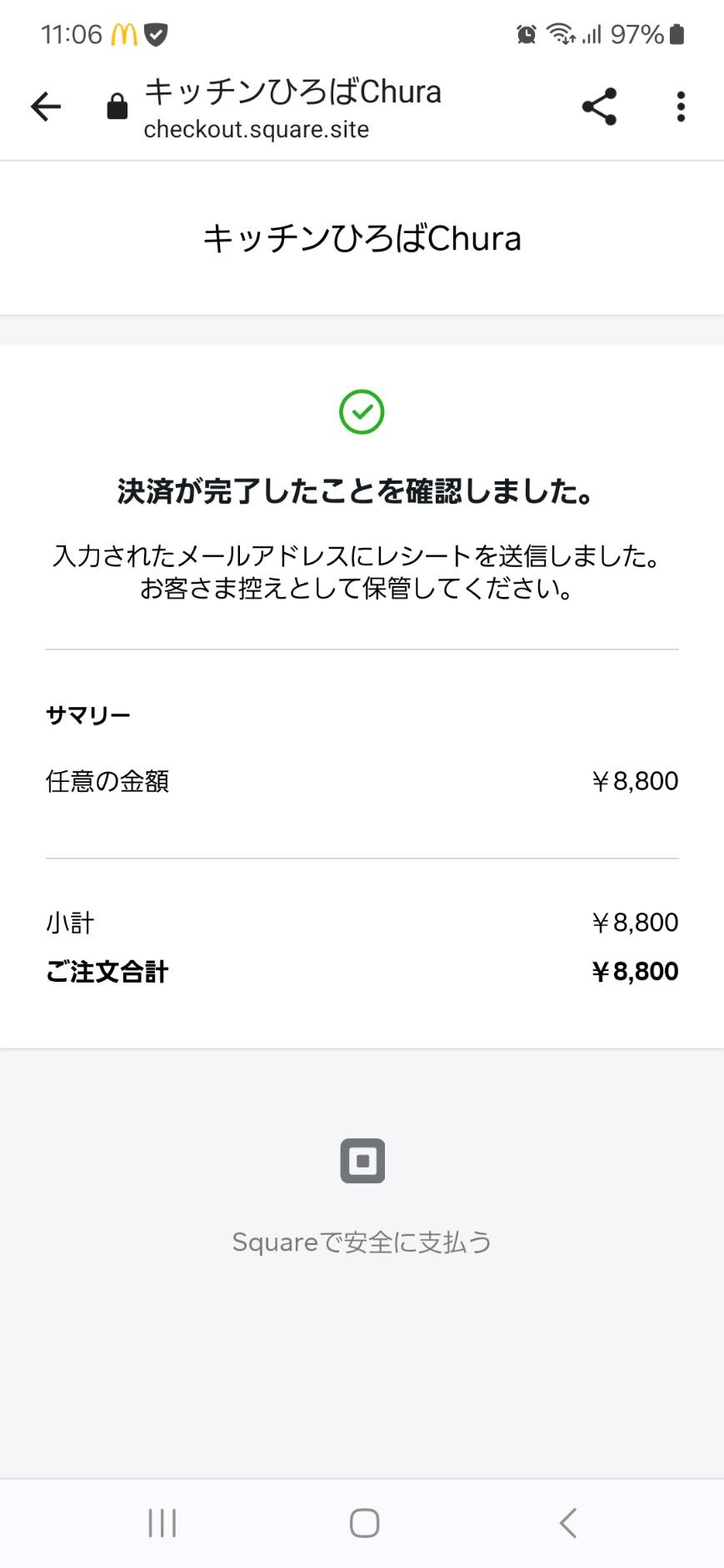Open the three-dot overflow menu

681,107
